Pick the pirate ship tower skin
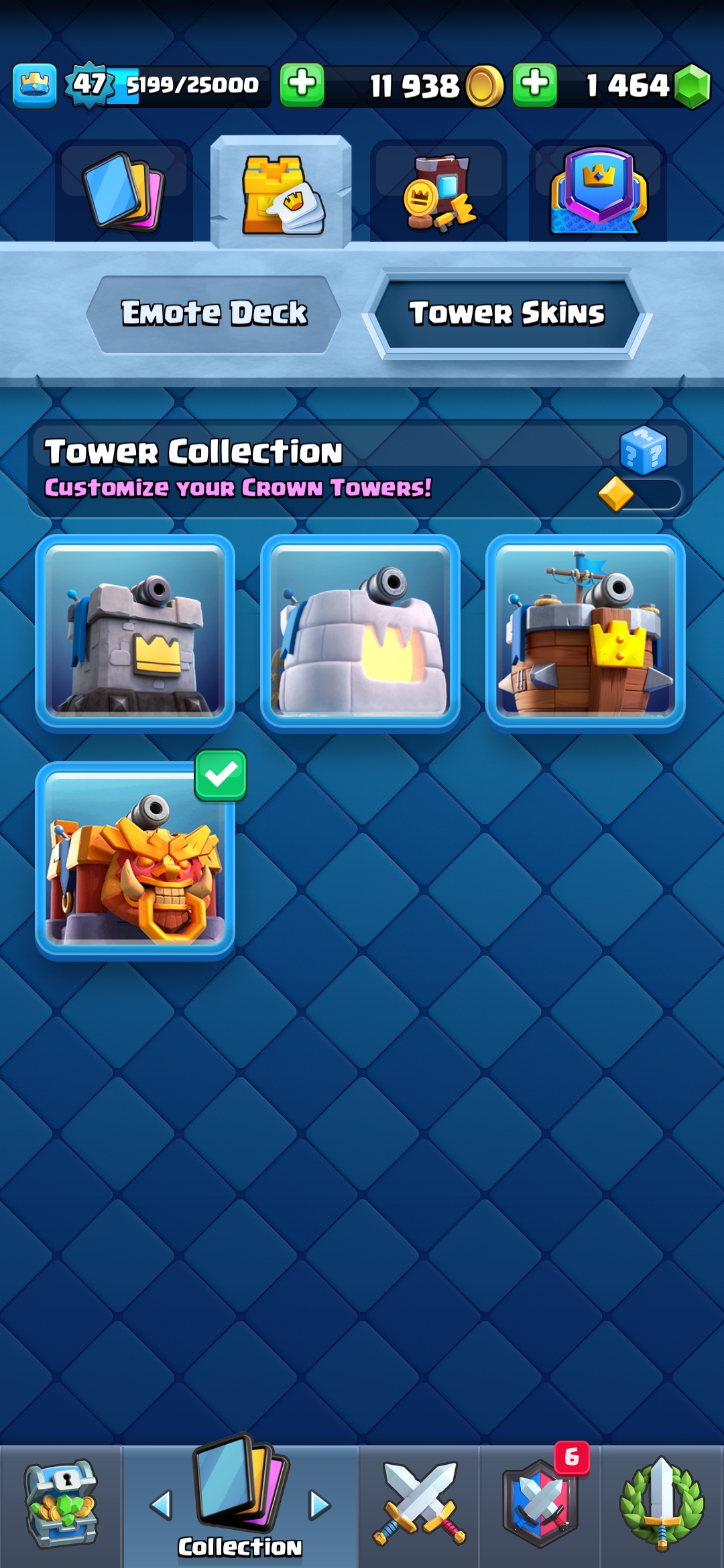This screenshot has width=724, height=1568. 585,631
